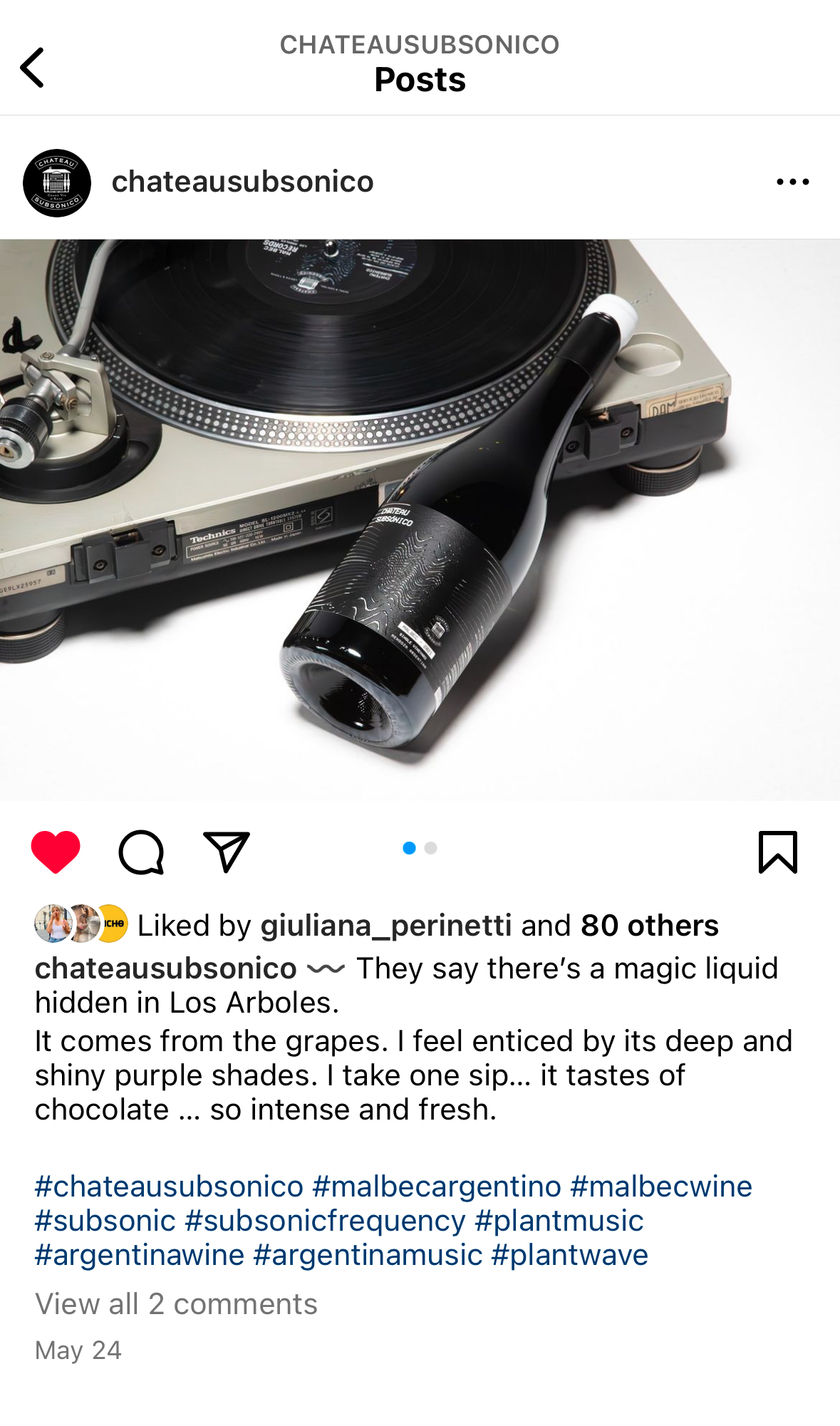Tap the chateausubsonico profile picture
This screenshot has height=1426, width=840.
[57, 183]
